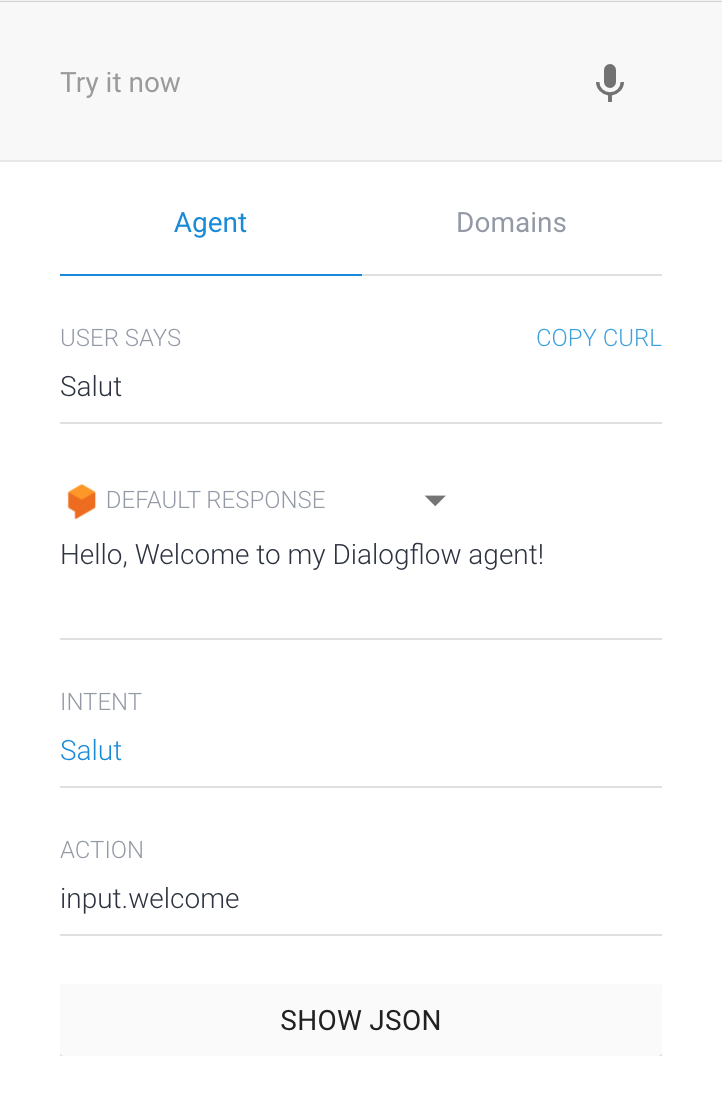The image size is (722, 1094).
Task: Open response options via the downward chevron
Action: pos(435,500)
